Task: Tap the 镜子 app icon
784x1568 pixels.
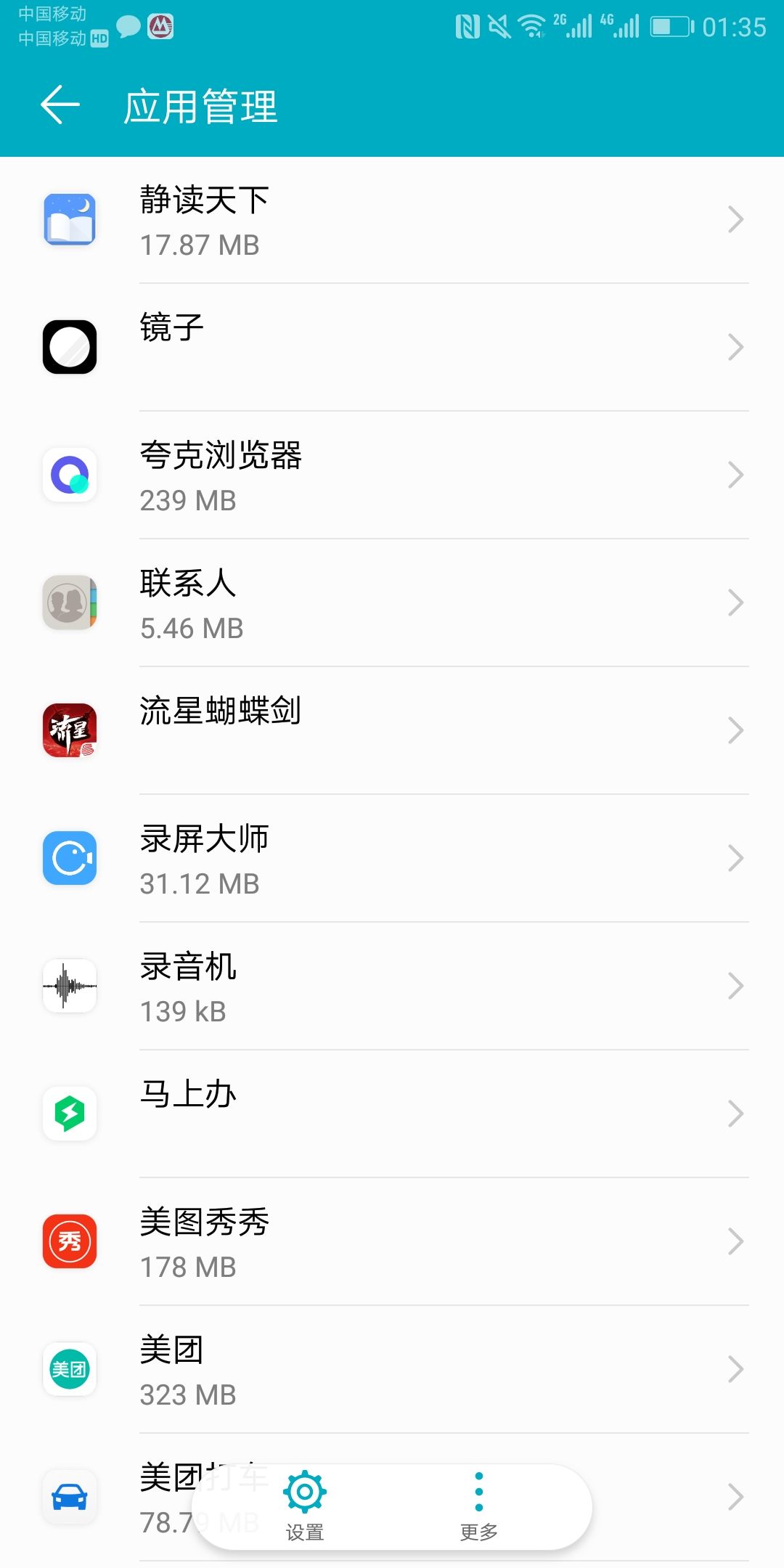Action: pos(69,347)
